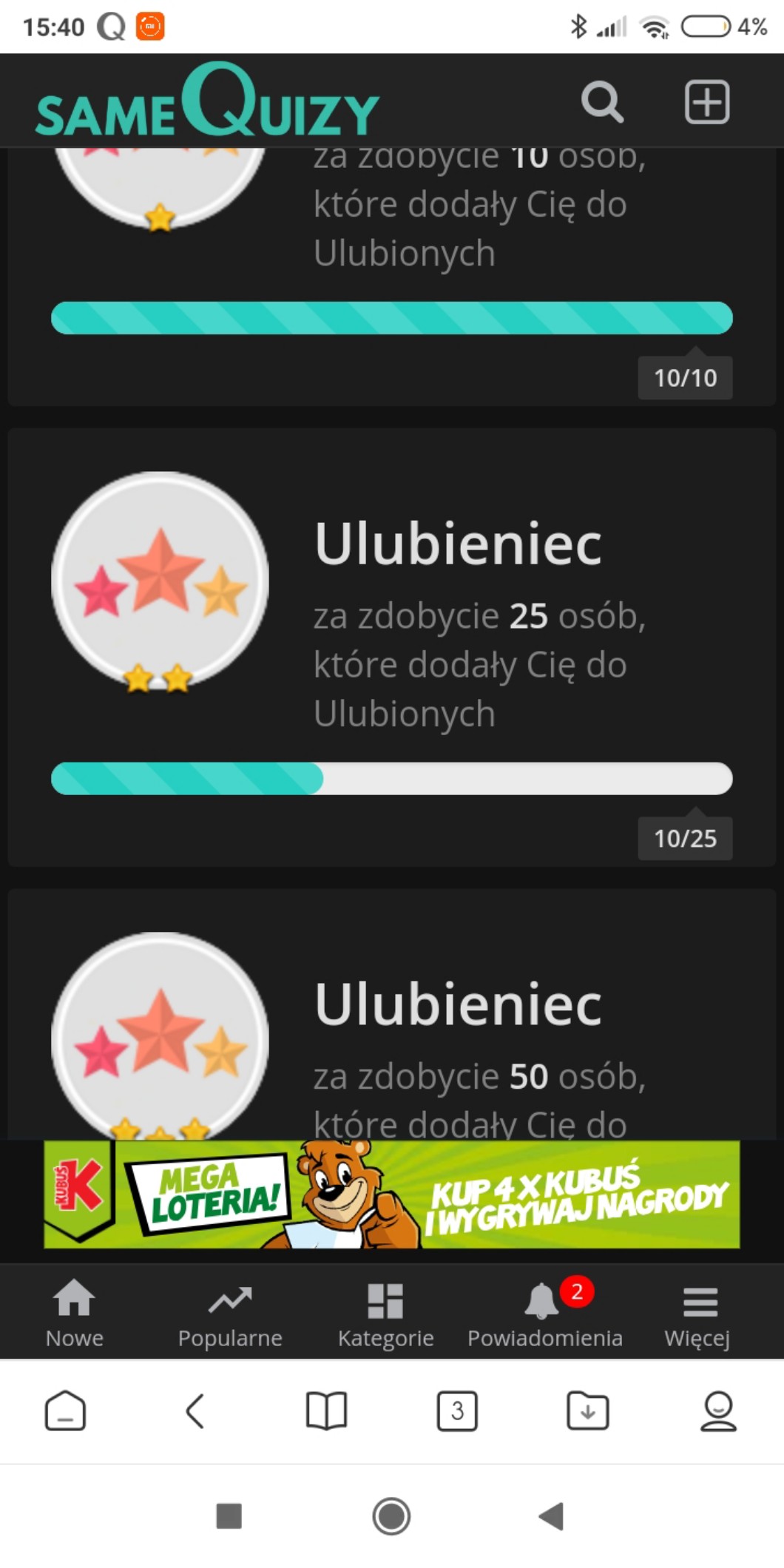Viewport: 784px width, 1568px height.
Task: Tap the browser home button
Action: tap(65, 1410)
